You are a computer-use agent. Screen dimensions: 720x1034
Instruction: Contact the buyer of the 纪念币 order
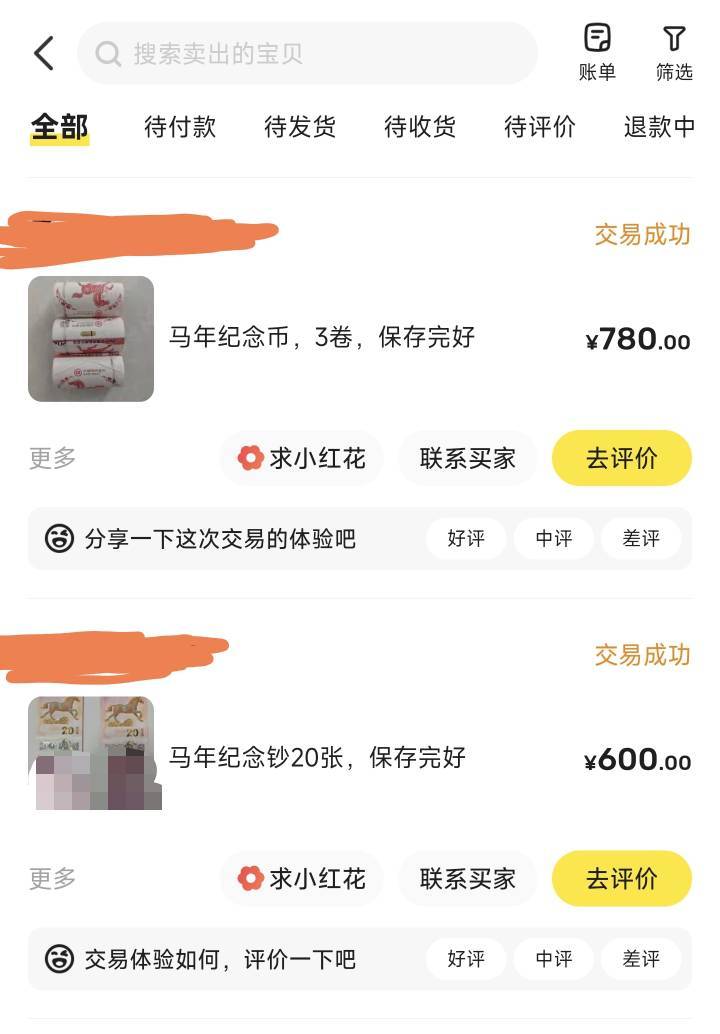(x=468, y=458)
